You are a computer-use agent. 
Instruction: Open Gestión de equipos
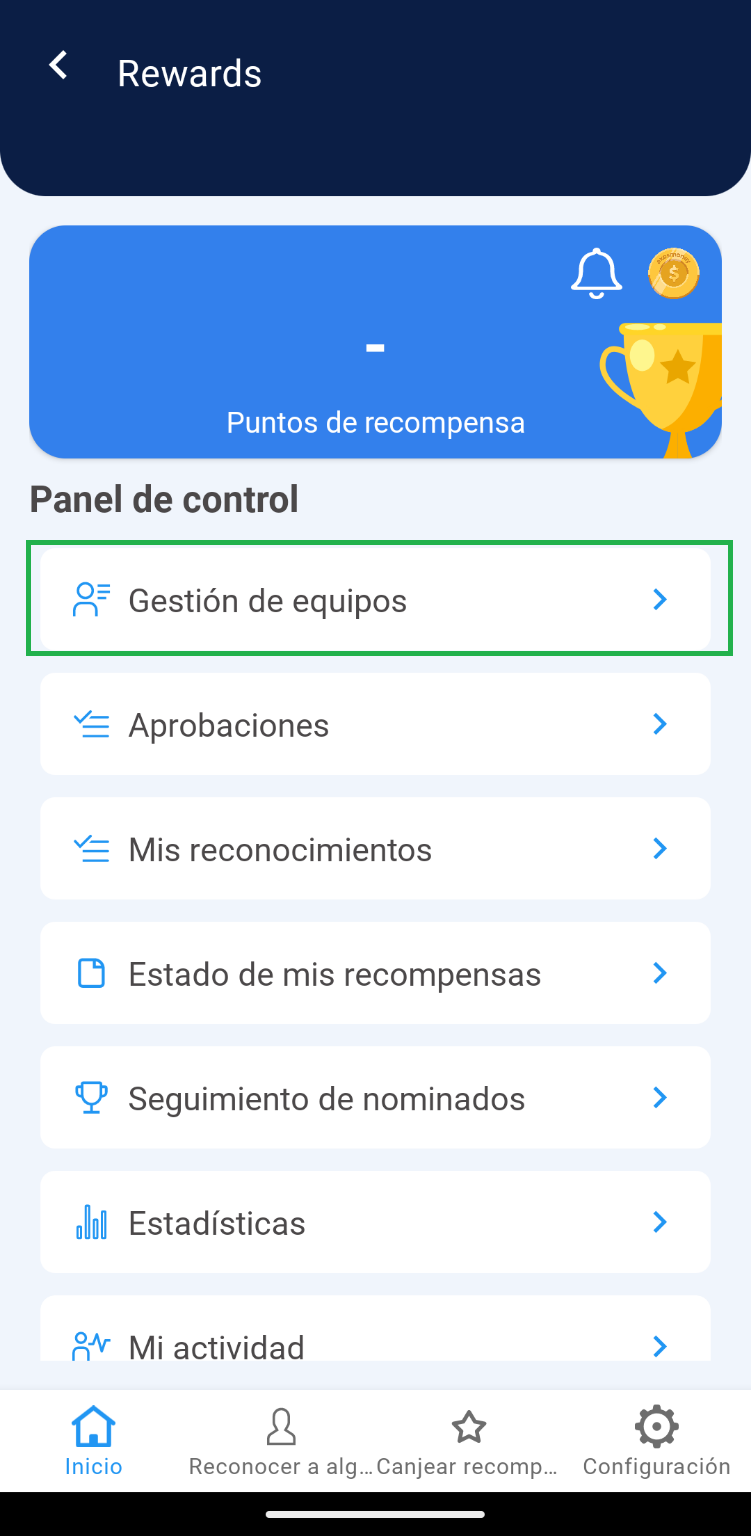click(375, 600)
